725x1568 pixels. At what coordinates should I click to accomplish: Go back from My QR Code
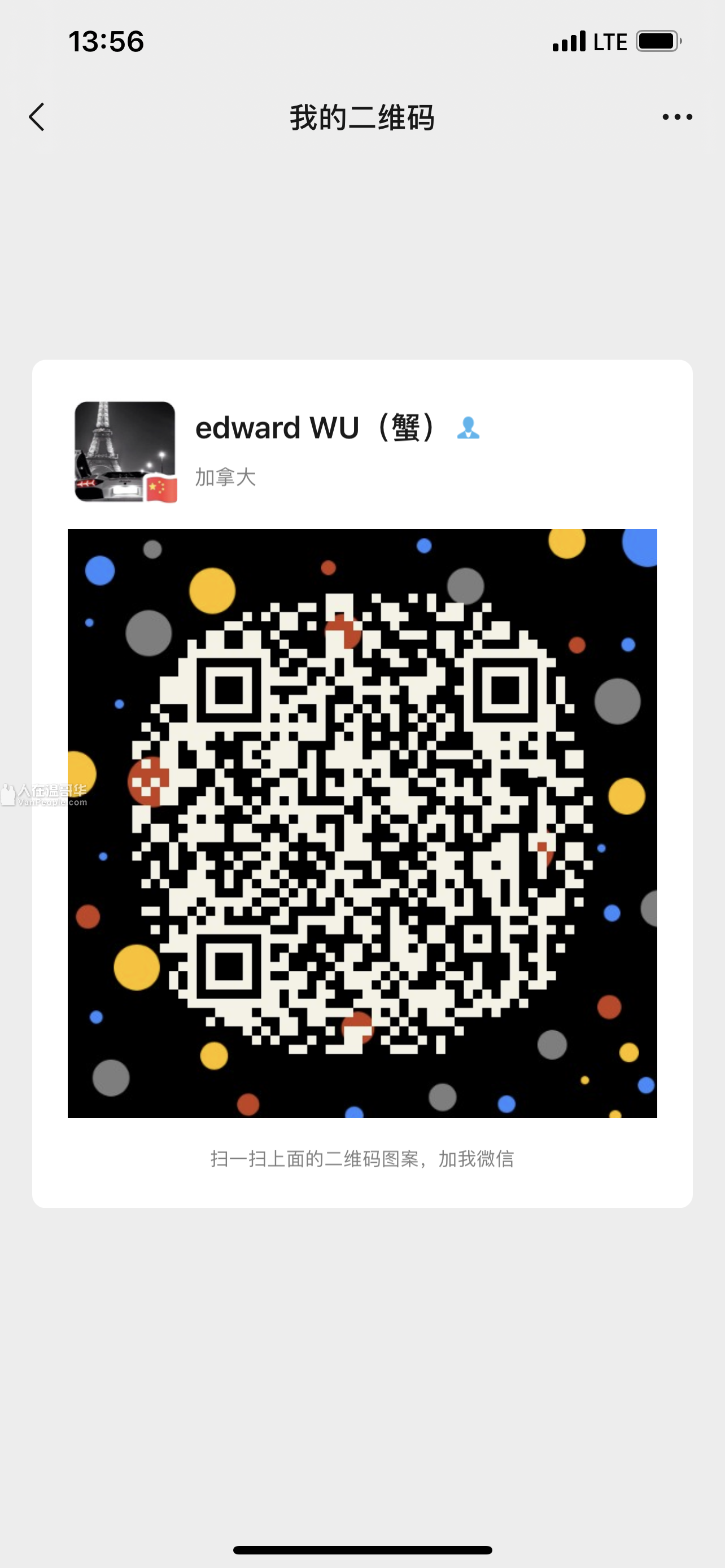tap(37, 117)
